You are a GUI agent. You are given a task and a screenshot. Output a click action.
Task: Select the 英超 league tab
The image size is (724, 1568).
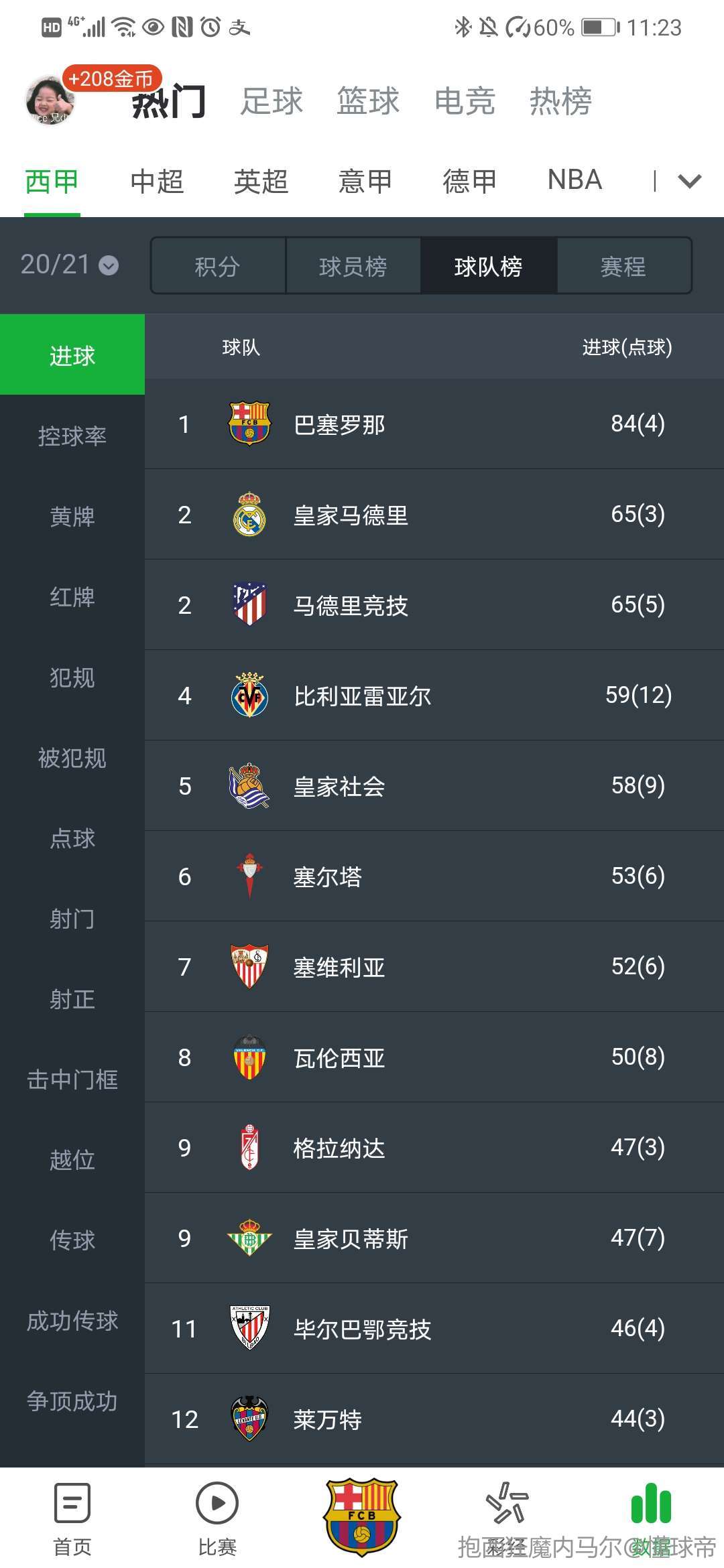(261, 181)
